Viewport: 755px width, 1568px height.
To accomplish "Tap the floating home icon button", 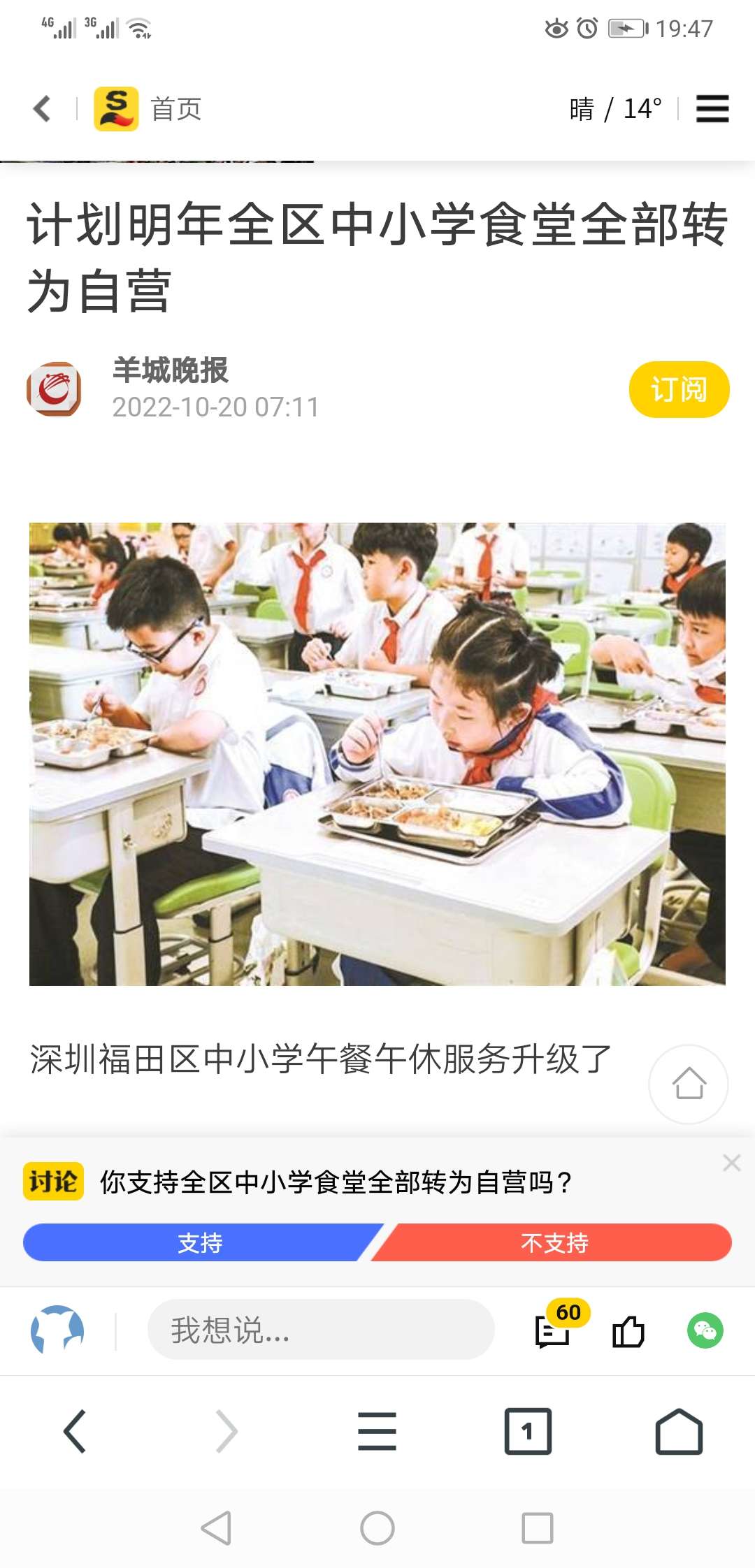I will click(x=689, y=1084).
